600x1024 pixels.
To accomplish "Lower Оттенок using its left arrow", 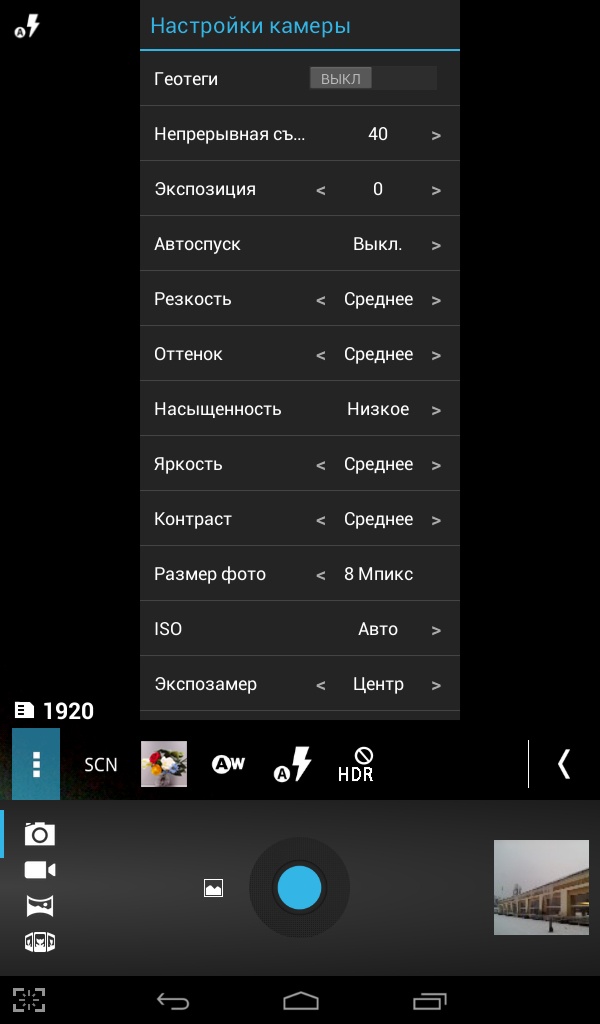I will (x=321, y=355).
